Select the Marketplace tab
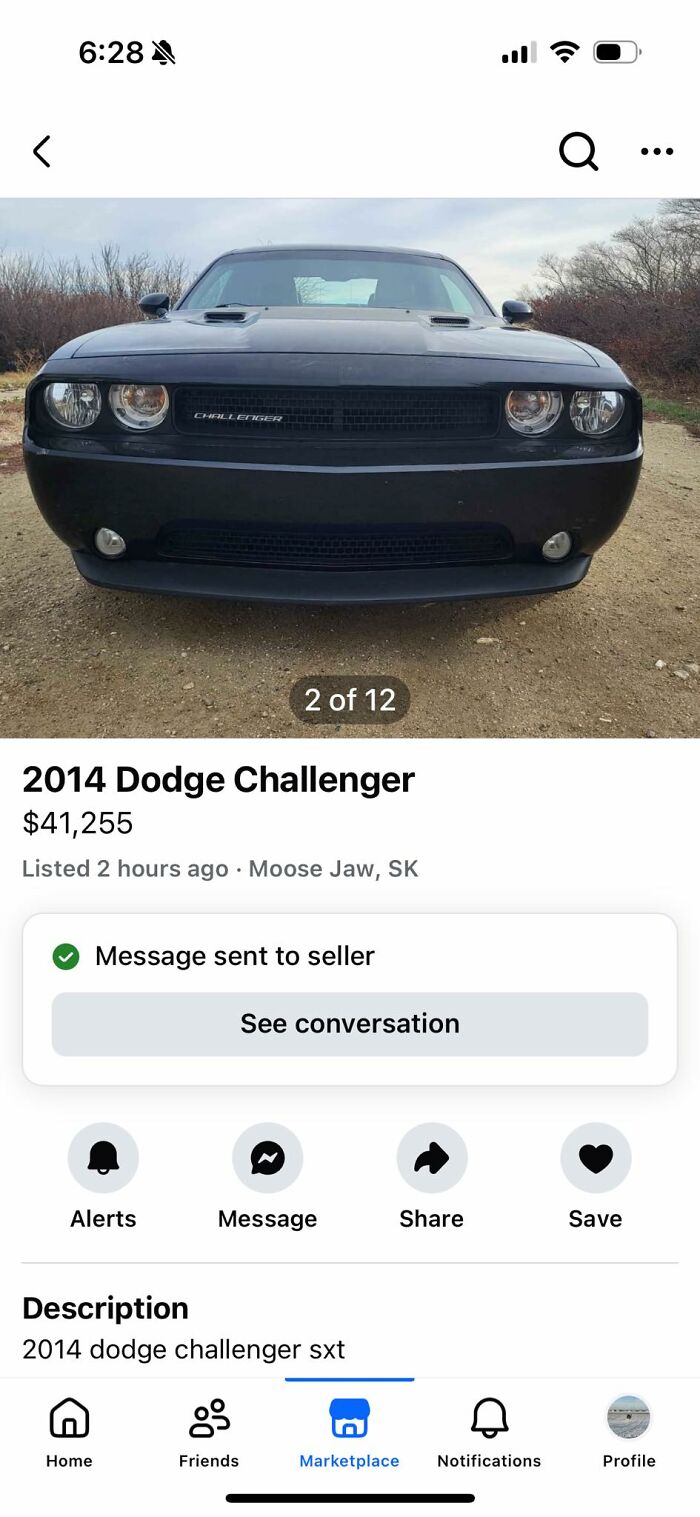The width and height of the screenshot is (700, 1517). coord(349,1432)
